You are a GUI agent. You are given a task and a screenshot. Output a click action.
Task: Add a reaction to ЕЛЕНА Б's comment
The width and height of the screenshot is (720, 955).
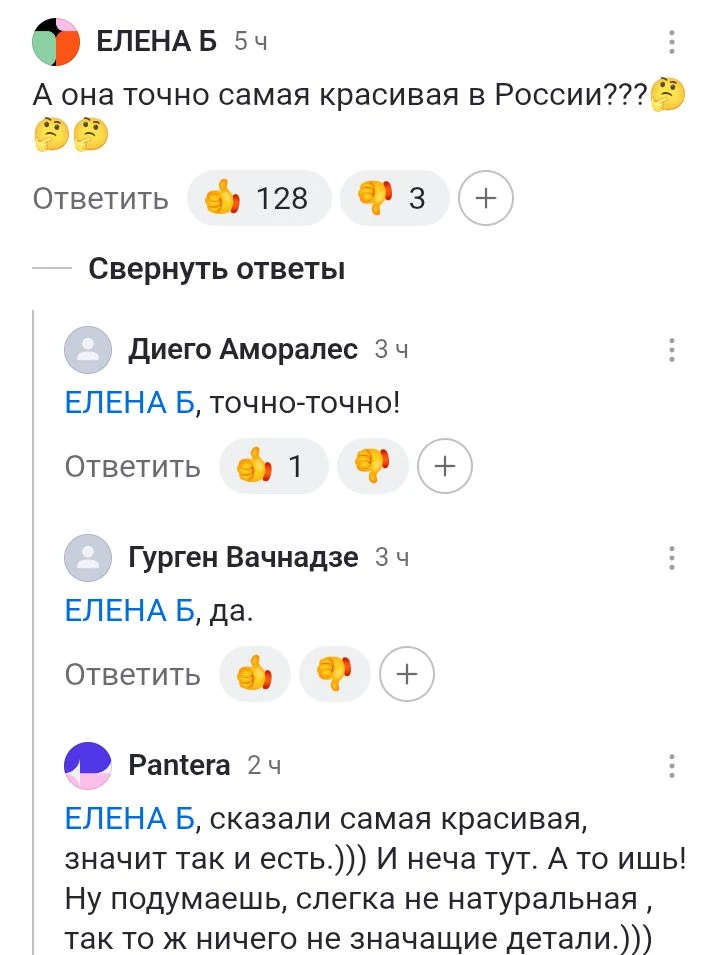485,199
